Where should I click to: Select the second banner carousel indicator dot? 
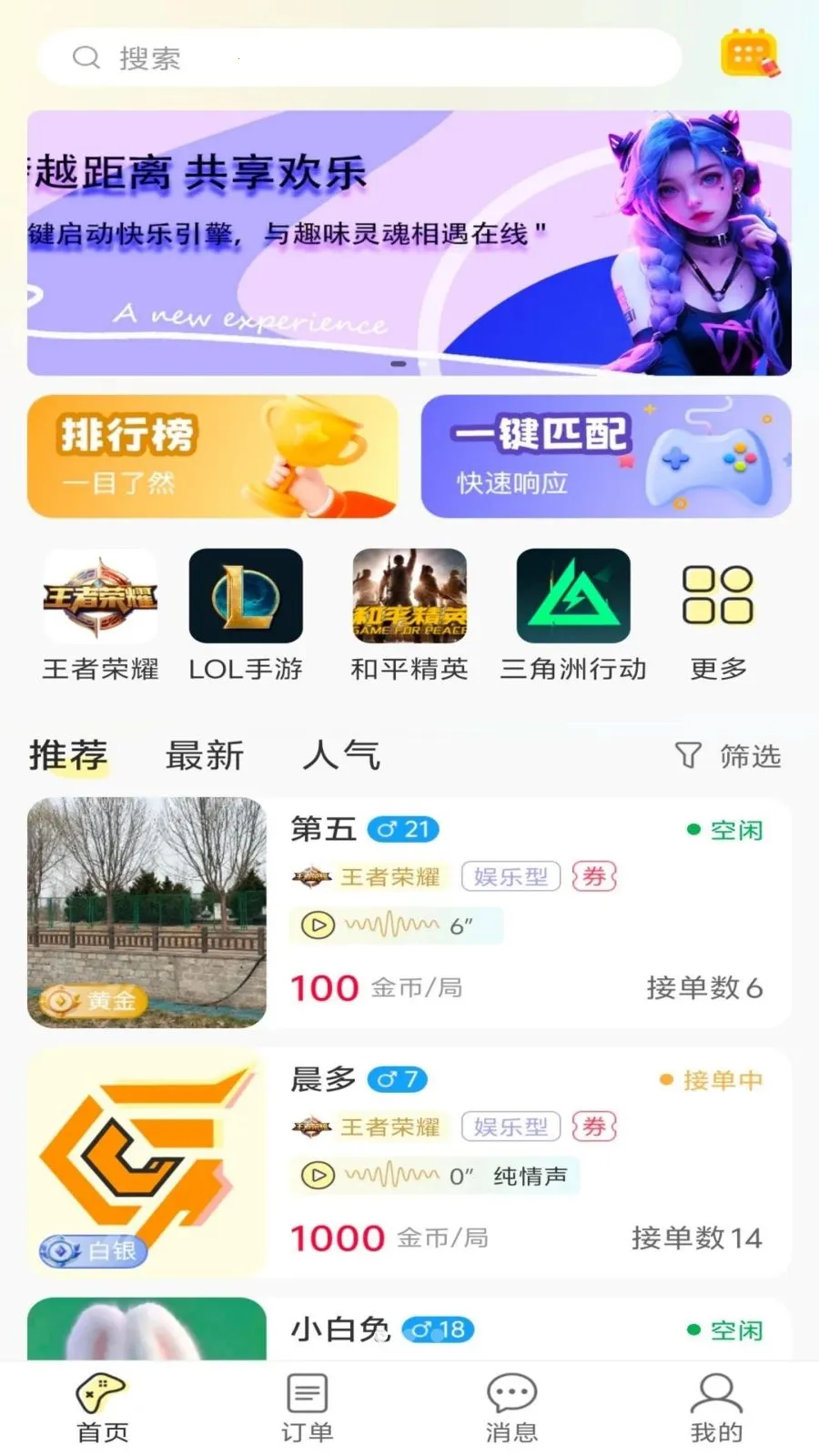[x=423, y=364]
